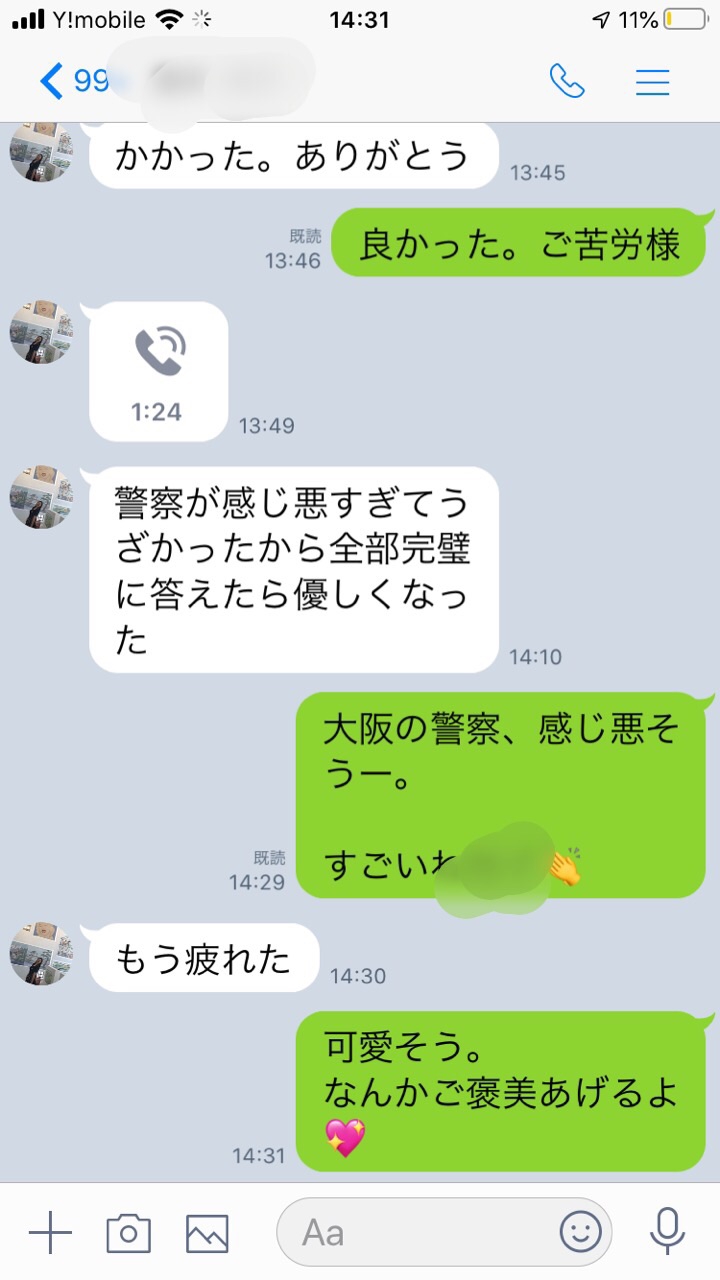Open the sticker and emoji picker
The height and width of the screenshot is (1280, 720).
click(580, 1232)
